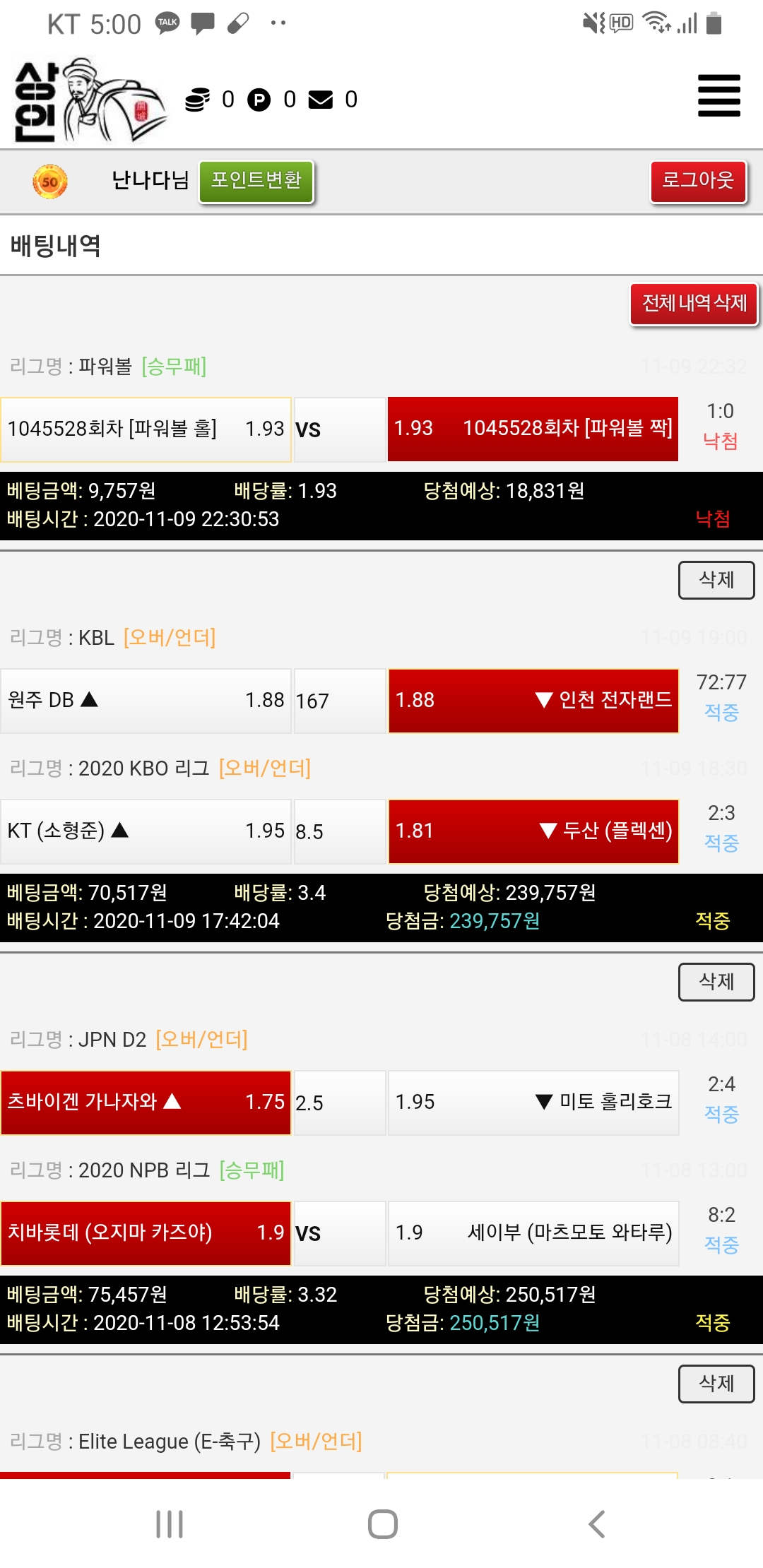Tap the 포인트변환 button
The width and height of the screenshot is (763, 1568).
256,181
